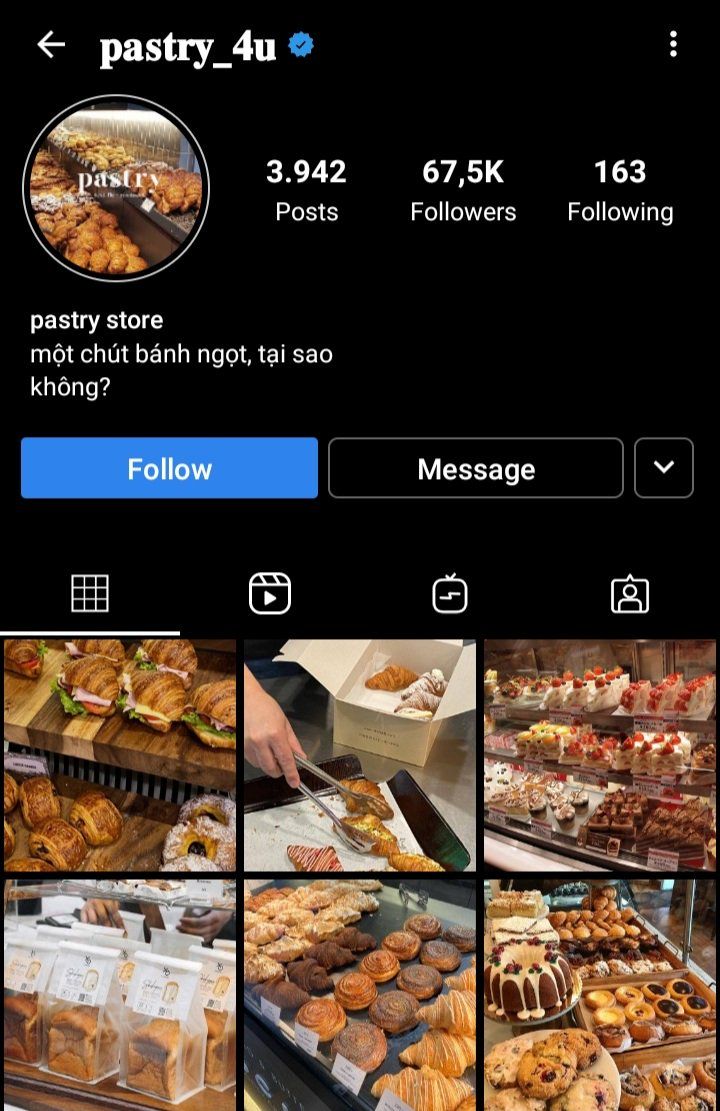Expand suggested accounts with the chevron button
This screenshot has height=1111, width=720.
tap(664, 468)
